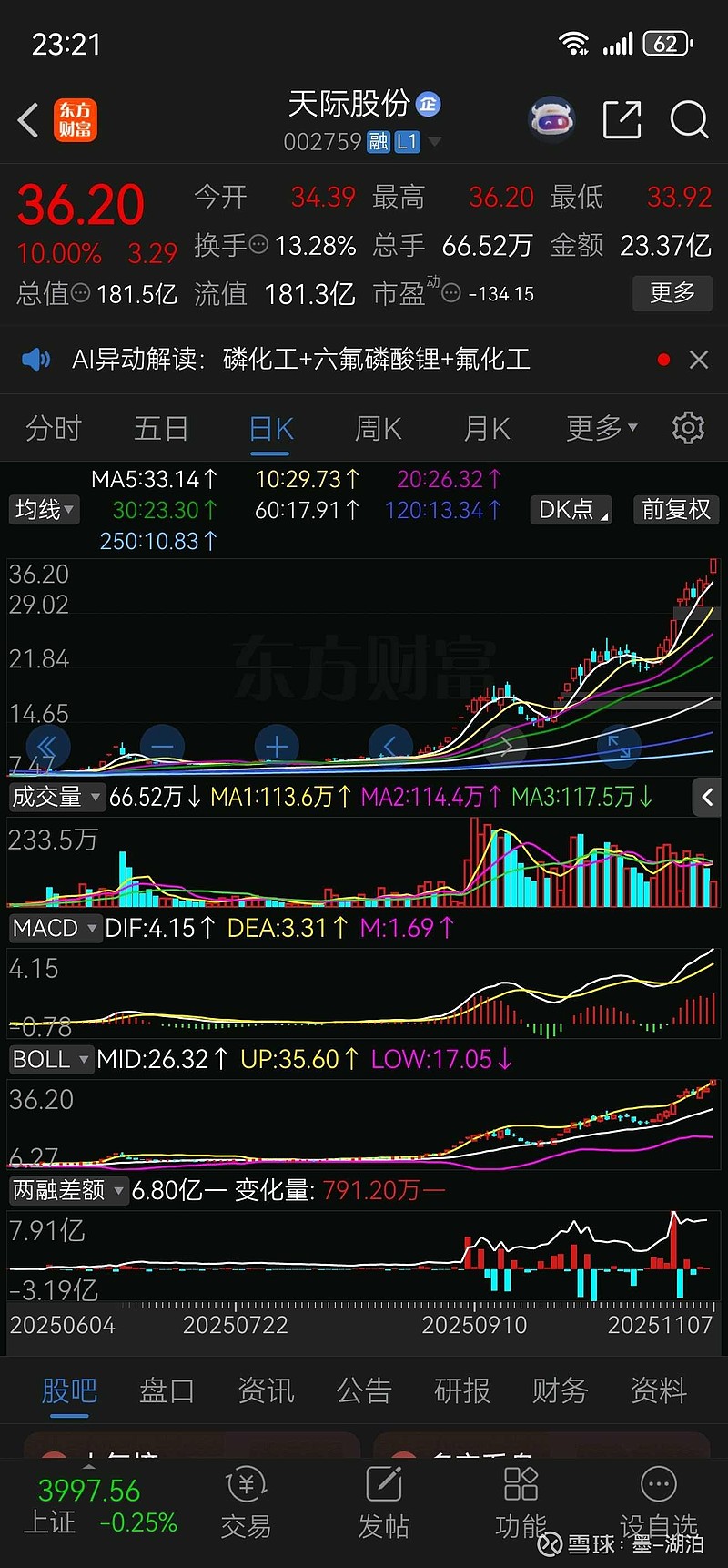The height and width of the screenshot is (1568, 728).
Task: Switch to the 周K tab
Action: [378, 428]
